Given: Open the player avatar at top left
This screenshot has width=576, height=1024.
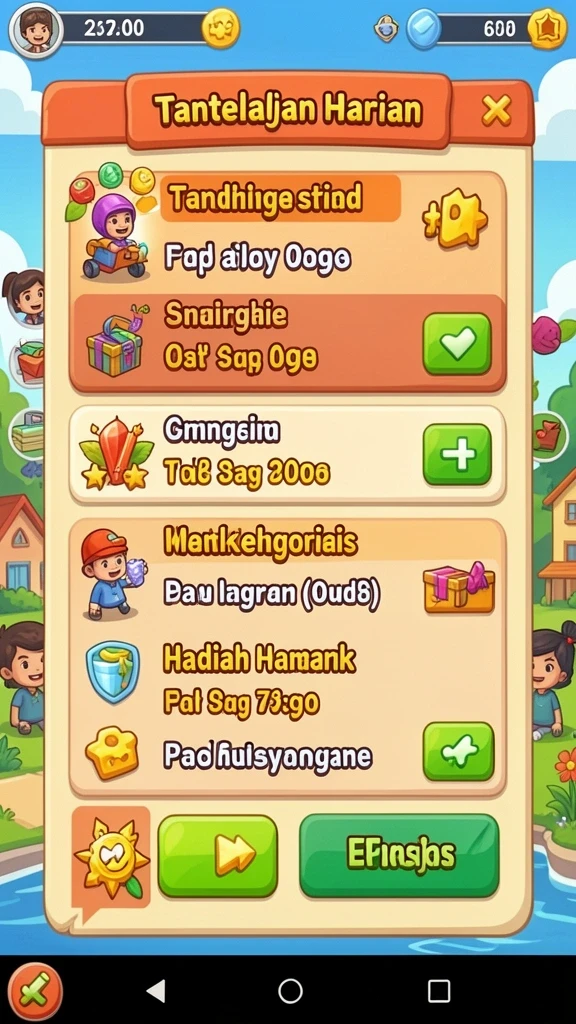Looking at the screenshot, I should tap(36, 29).
